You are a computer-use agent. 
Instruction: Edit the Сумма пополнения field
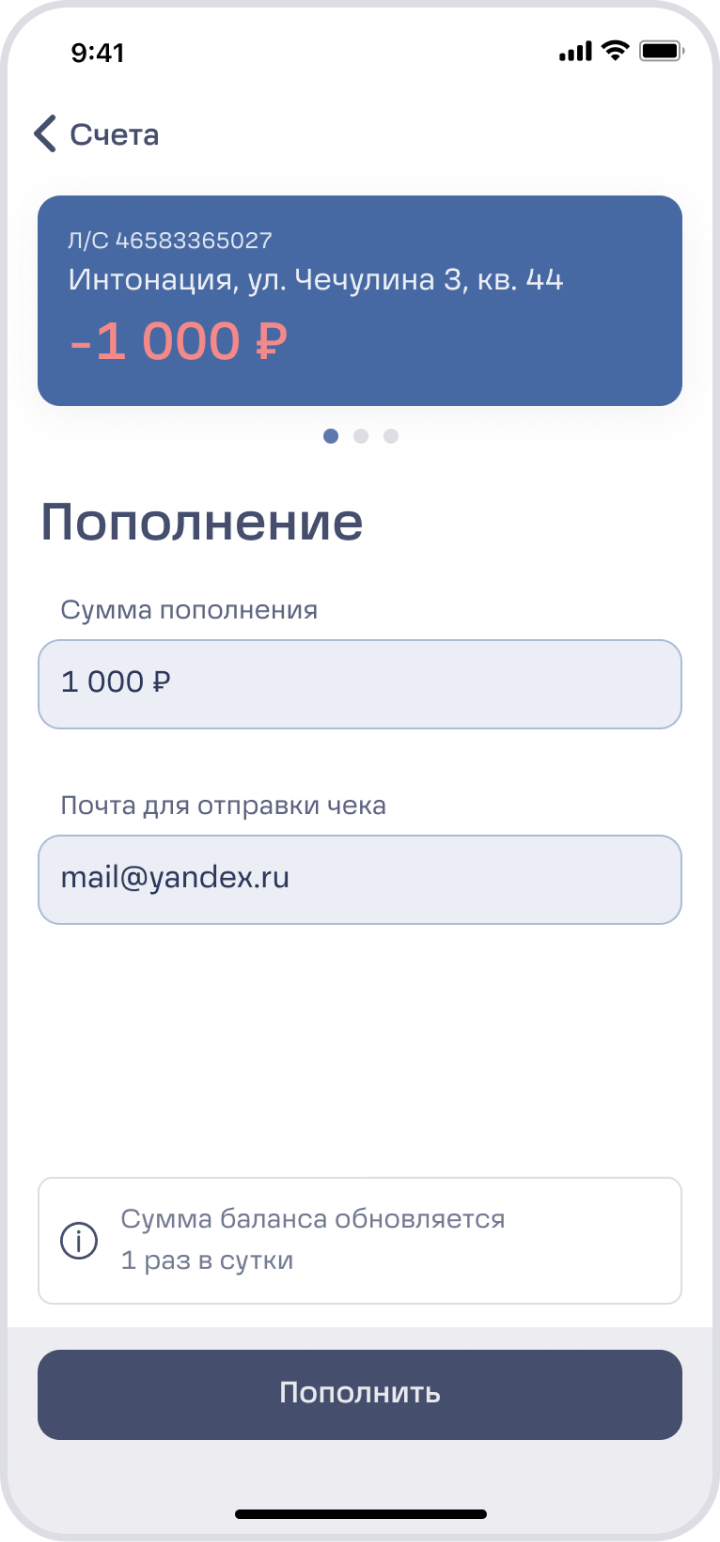point(360,684)
